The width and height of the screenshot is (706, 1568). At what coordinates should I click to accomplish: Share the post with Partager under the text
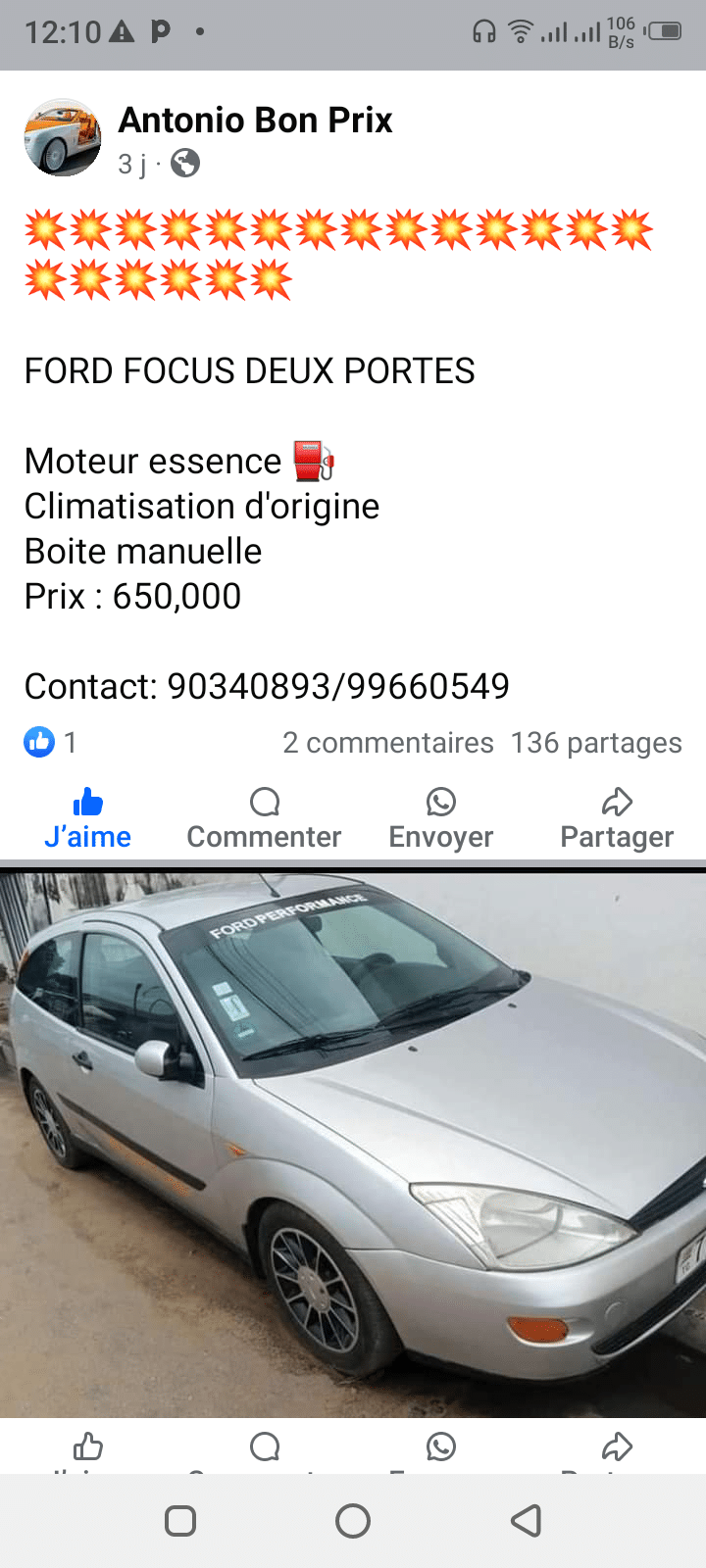click(617, 819)
